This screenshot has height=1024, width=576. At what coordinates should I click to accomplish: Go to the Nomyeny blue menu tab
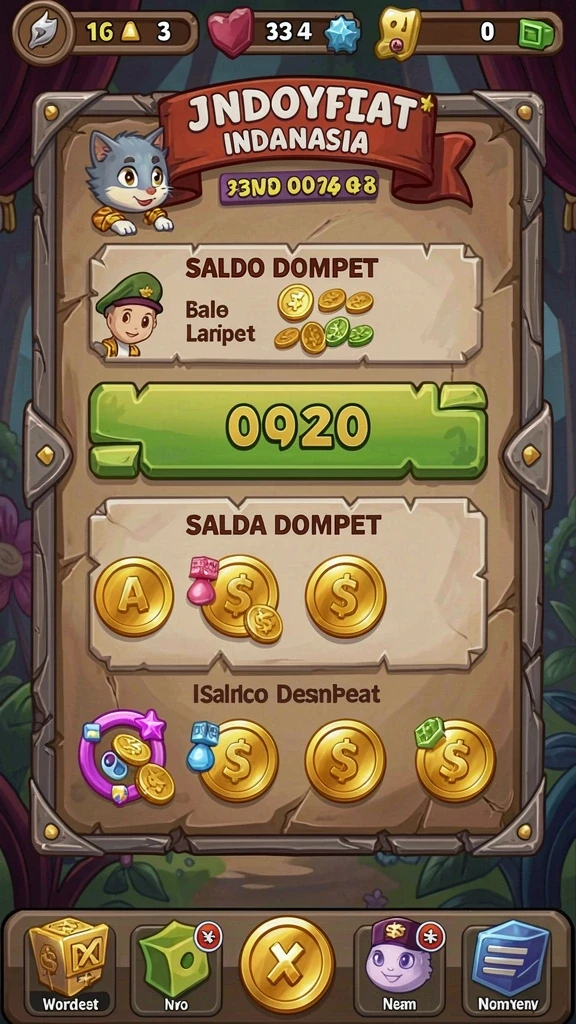pyautogui.click(x=508, y=966)
